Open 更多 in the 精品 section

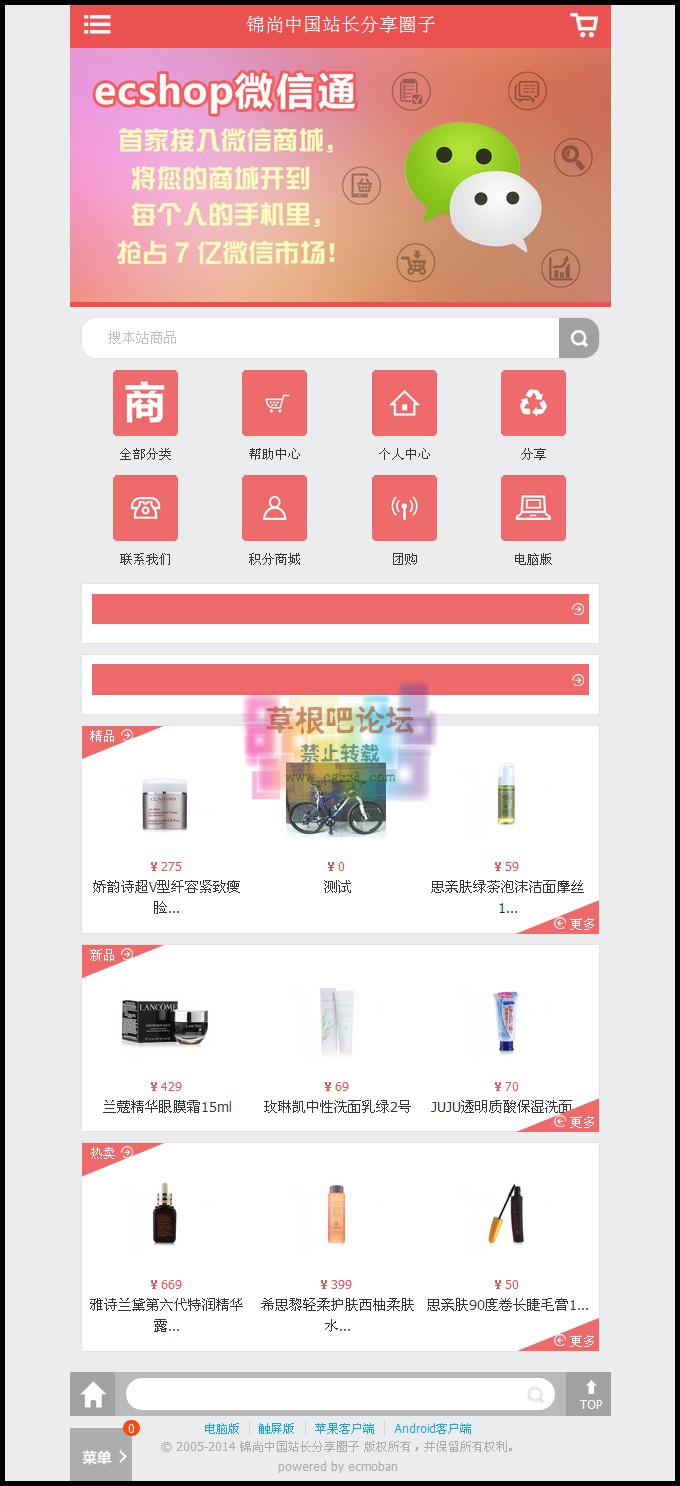(x=575, y=924)
